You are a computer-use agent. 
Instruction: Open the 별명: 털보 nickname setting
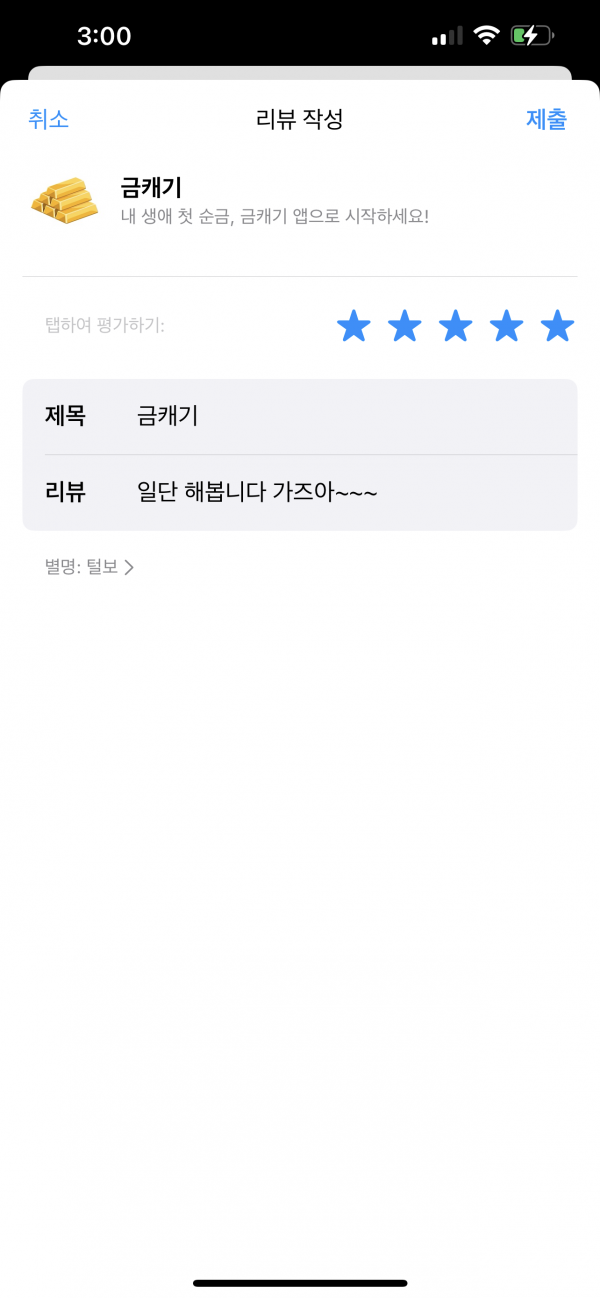coord(89,567)
